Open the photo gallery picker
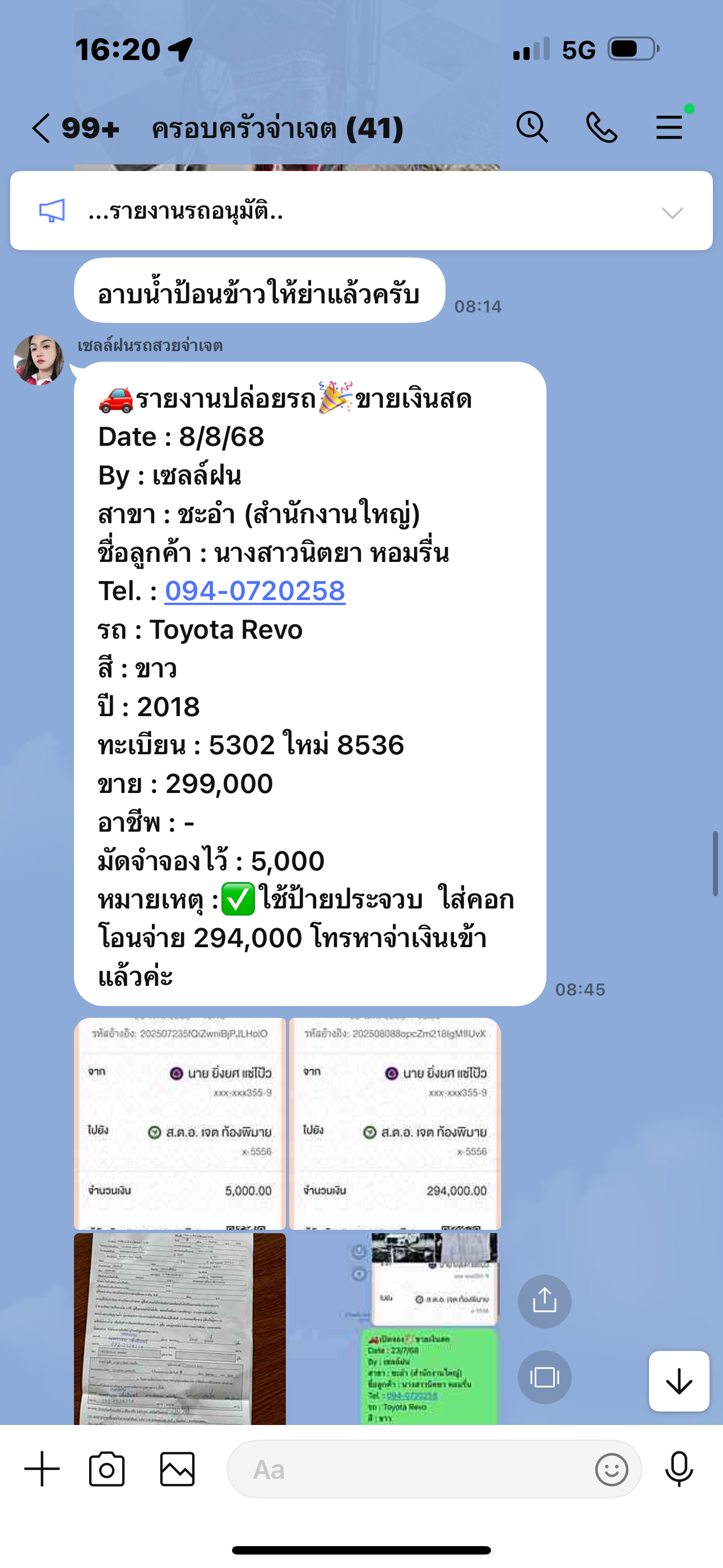This screenshot has width=723, height=1568. coord(177,1469)
